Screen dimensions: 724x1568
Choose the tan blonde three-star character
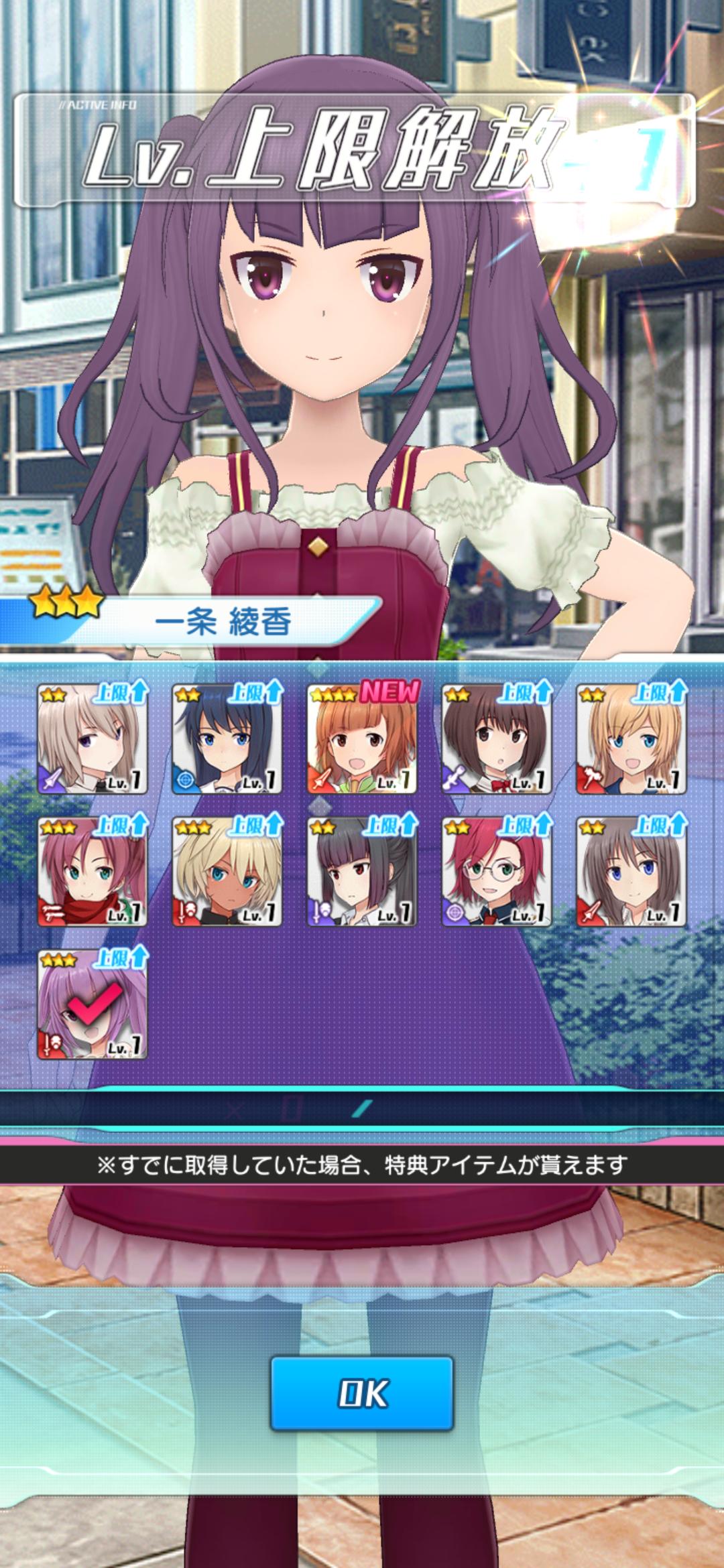pos(227,871)
